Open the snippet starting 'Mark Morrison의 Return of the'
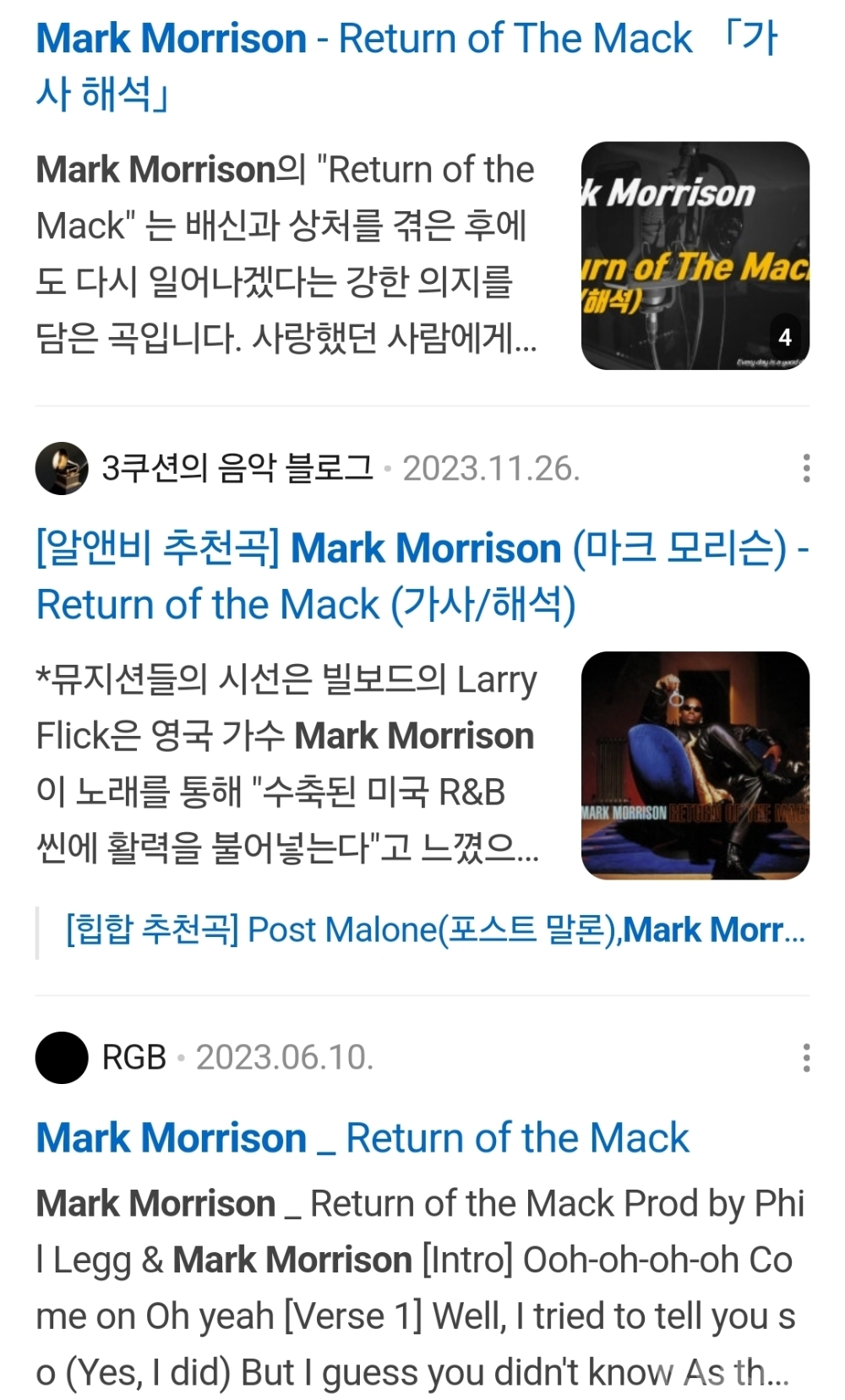This screenshot has width=845, height=1400. point(286,253)
